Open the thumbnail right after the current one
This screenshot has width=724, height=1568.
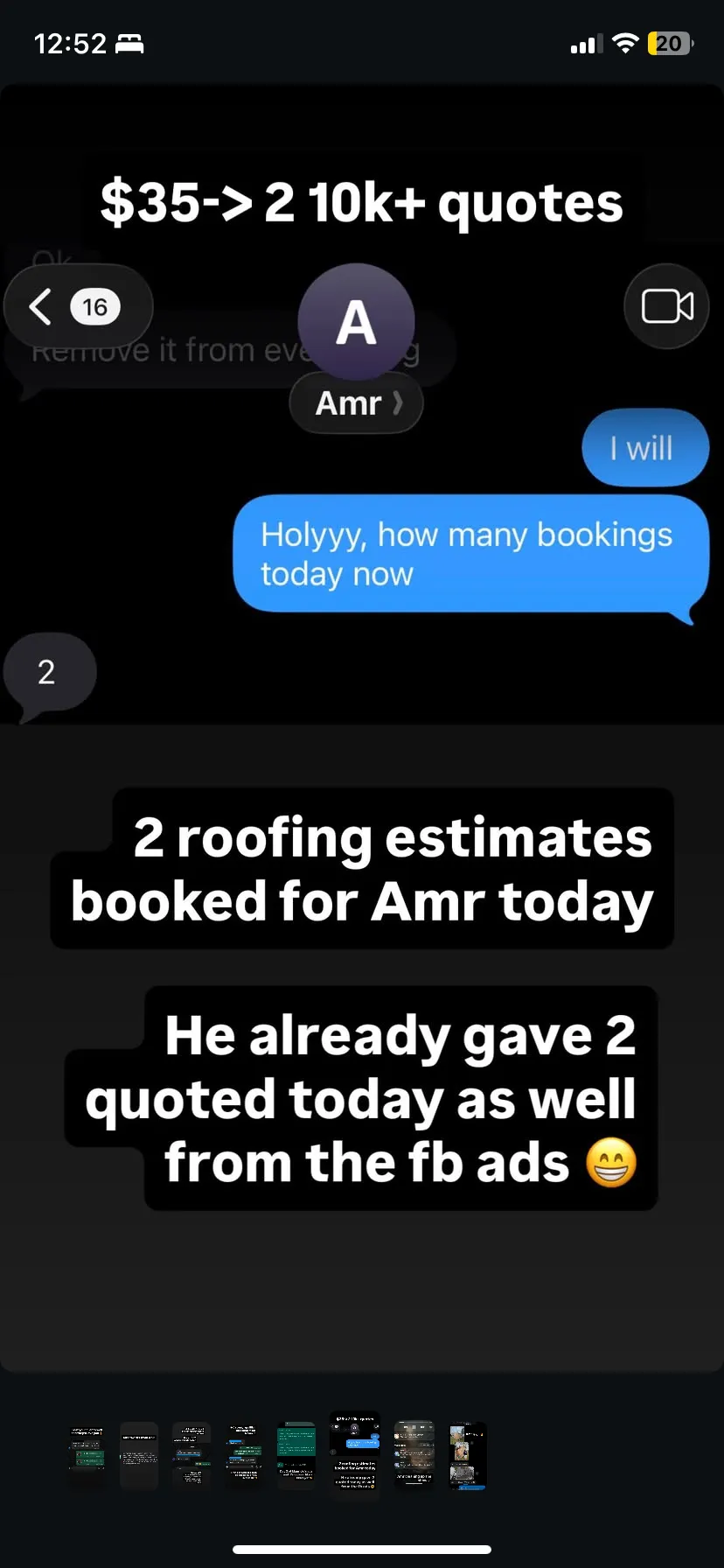(414, 1455)
